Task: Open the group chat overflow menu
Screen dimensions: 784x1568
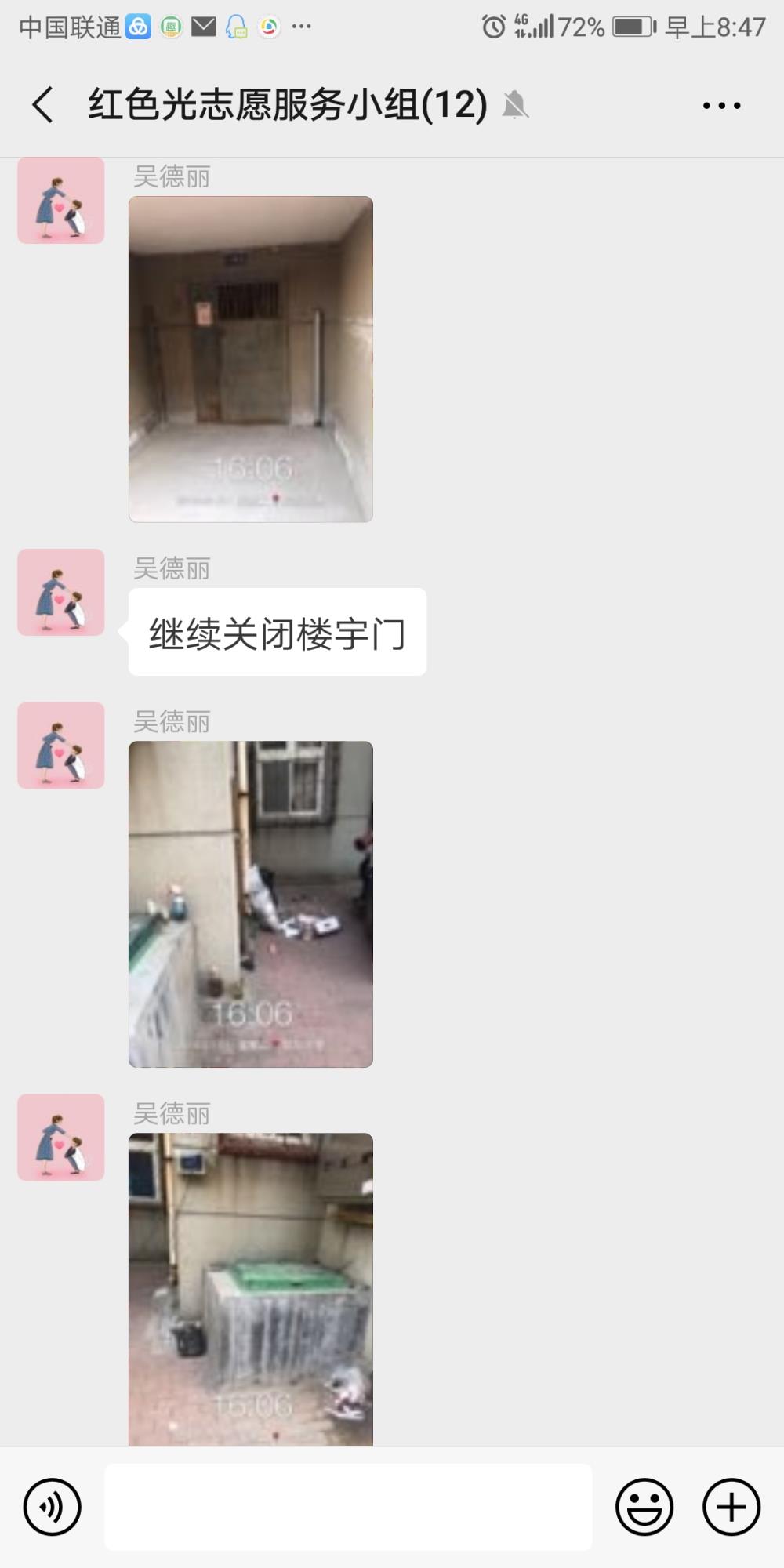Action: (721, 106)
